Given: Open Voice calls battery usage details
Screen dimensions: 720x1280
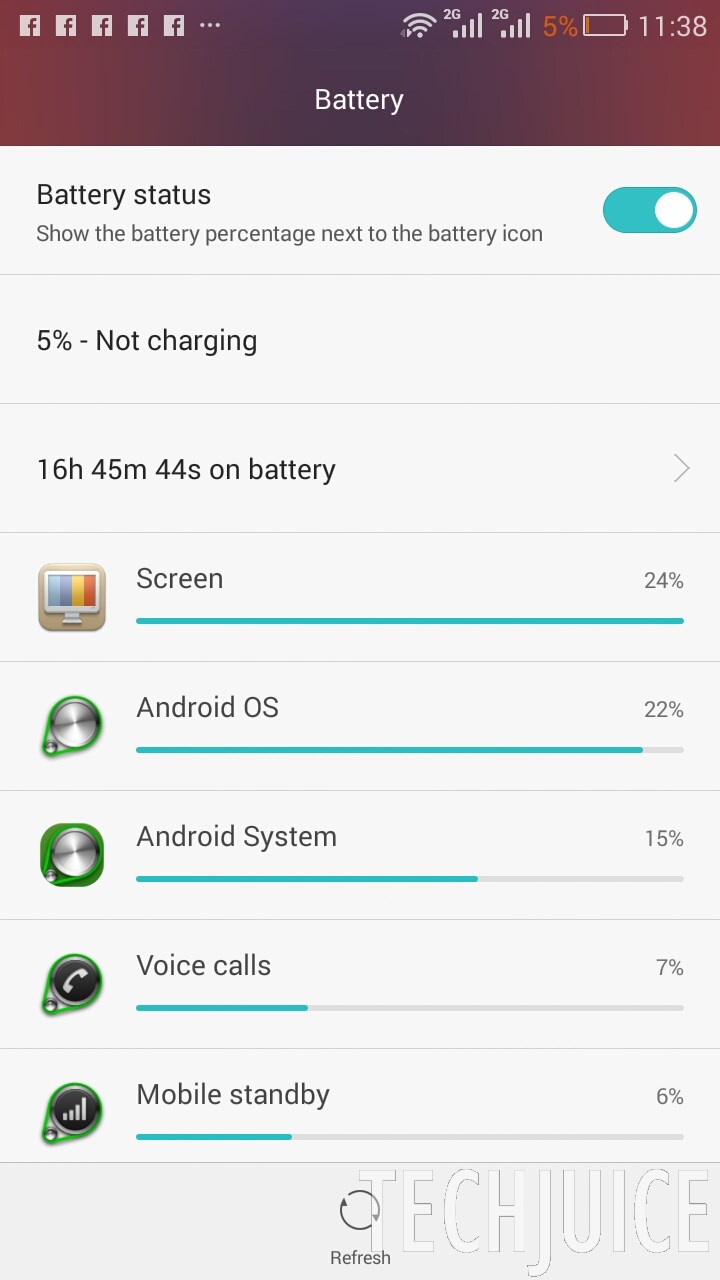Looking at the screenshot, I should point(360,984).
